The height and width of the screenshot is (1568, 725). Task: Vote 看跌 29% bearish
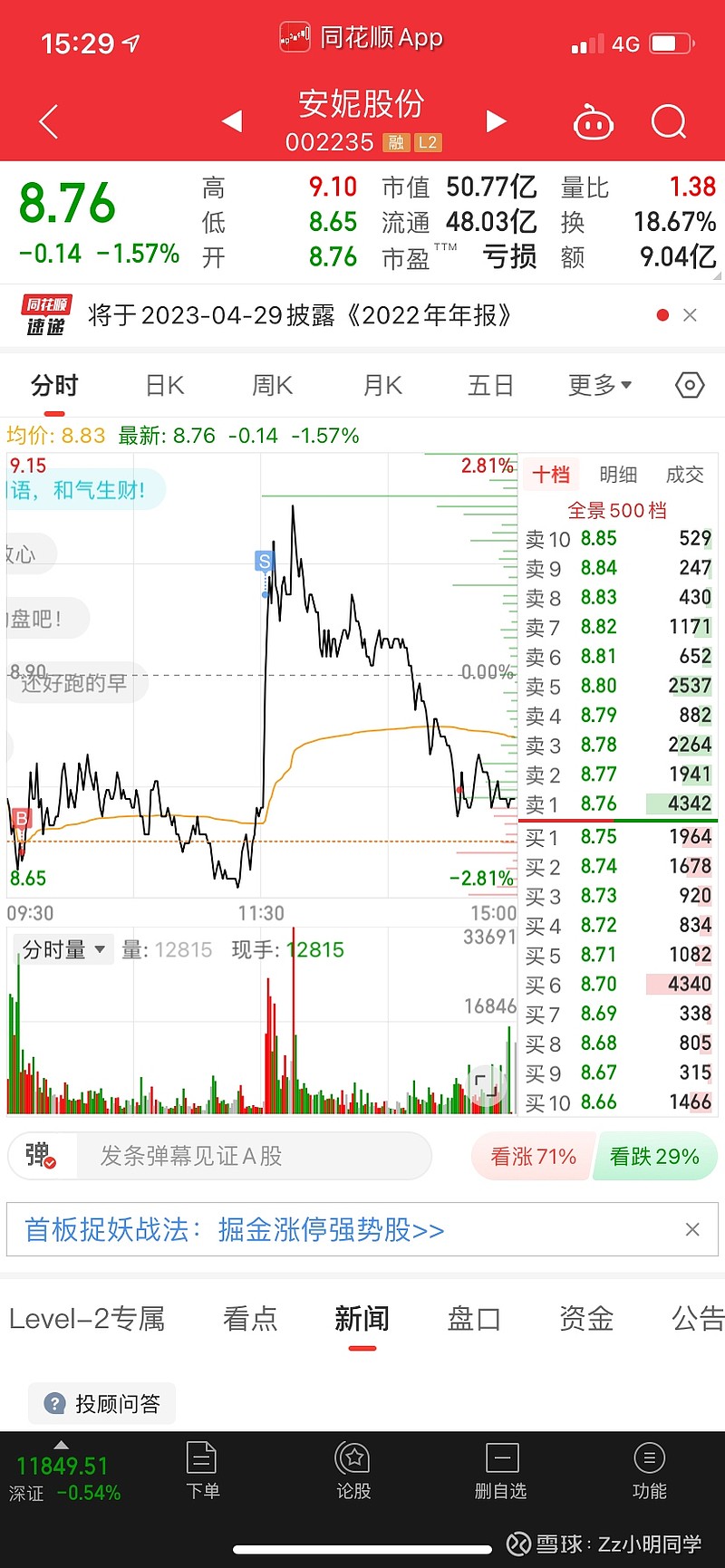[x=654, y=1157]
